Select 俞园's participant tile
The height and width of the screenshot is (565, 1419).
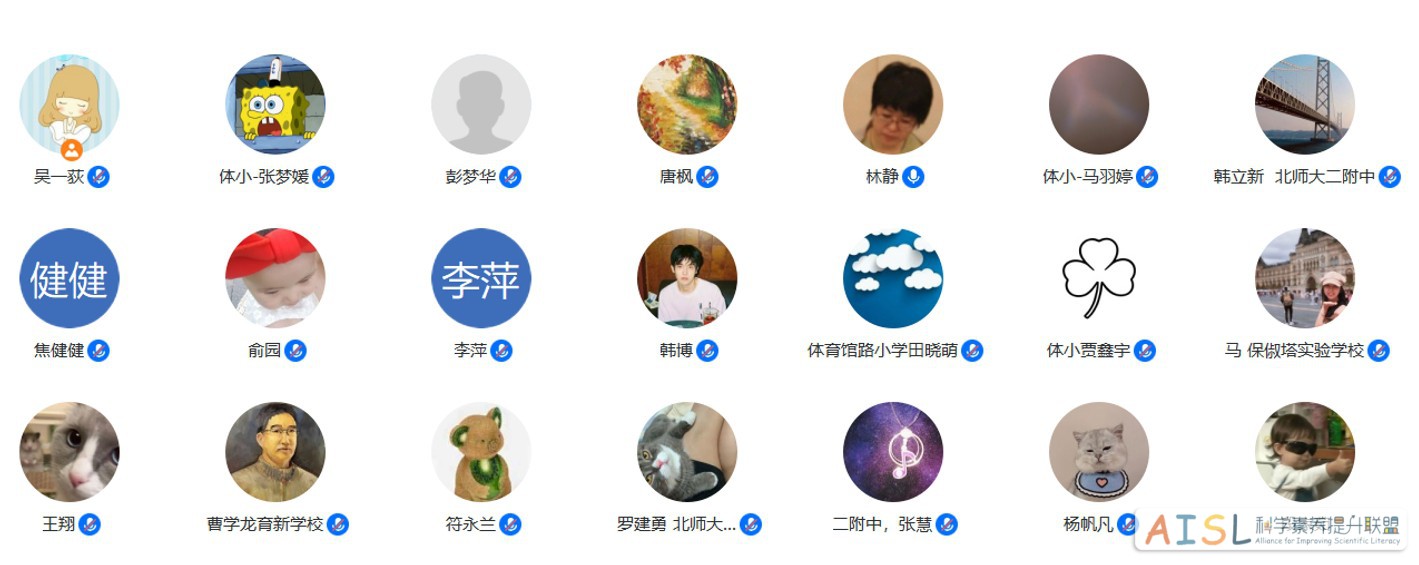(275, 278)
